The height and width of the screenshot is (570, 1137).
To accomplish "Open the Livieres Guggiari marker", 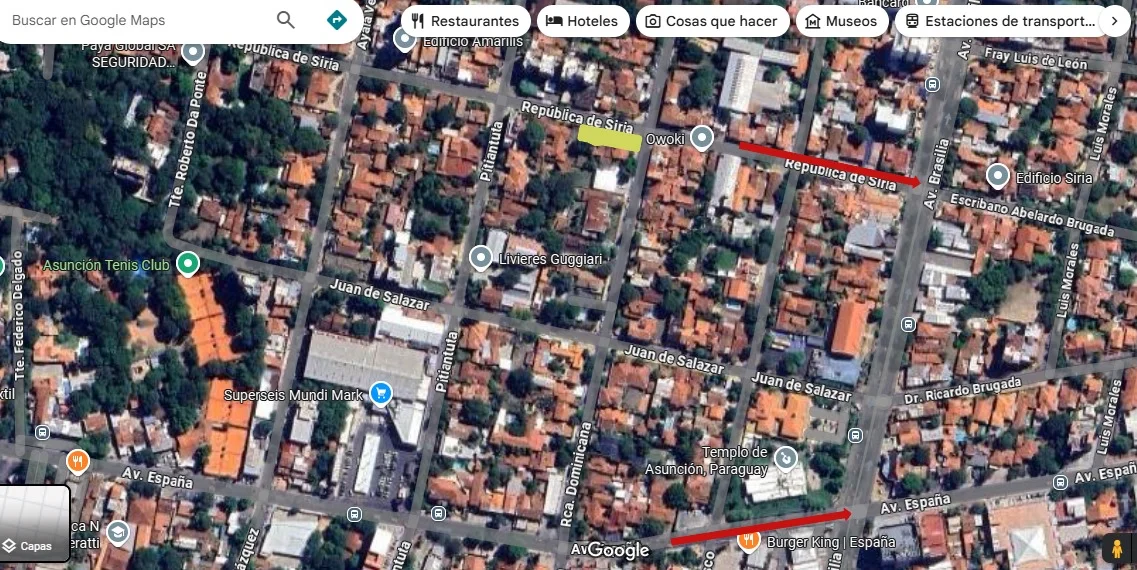I will pyautogui.click(x=481, y=259).
